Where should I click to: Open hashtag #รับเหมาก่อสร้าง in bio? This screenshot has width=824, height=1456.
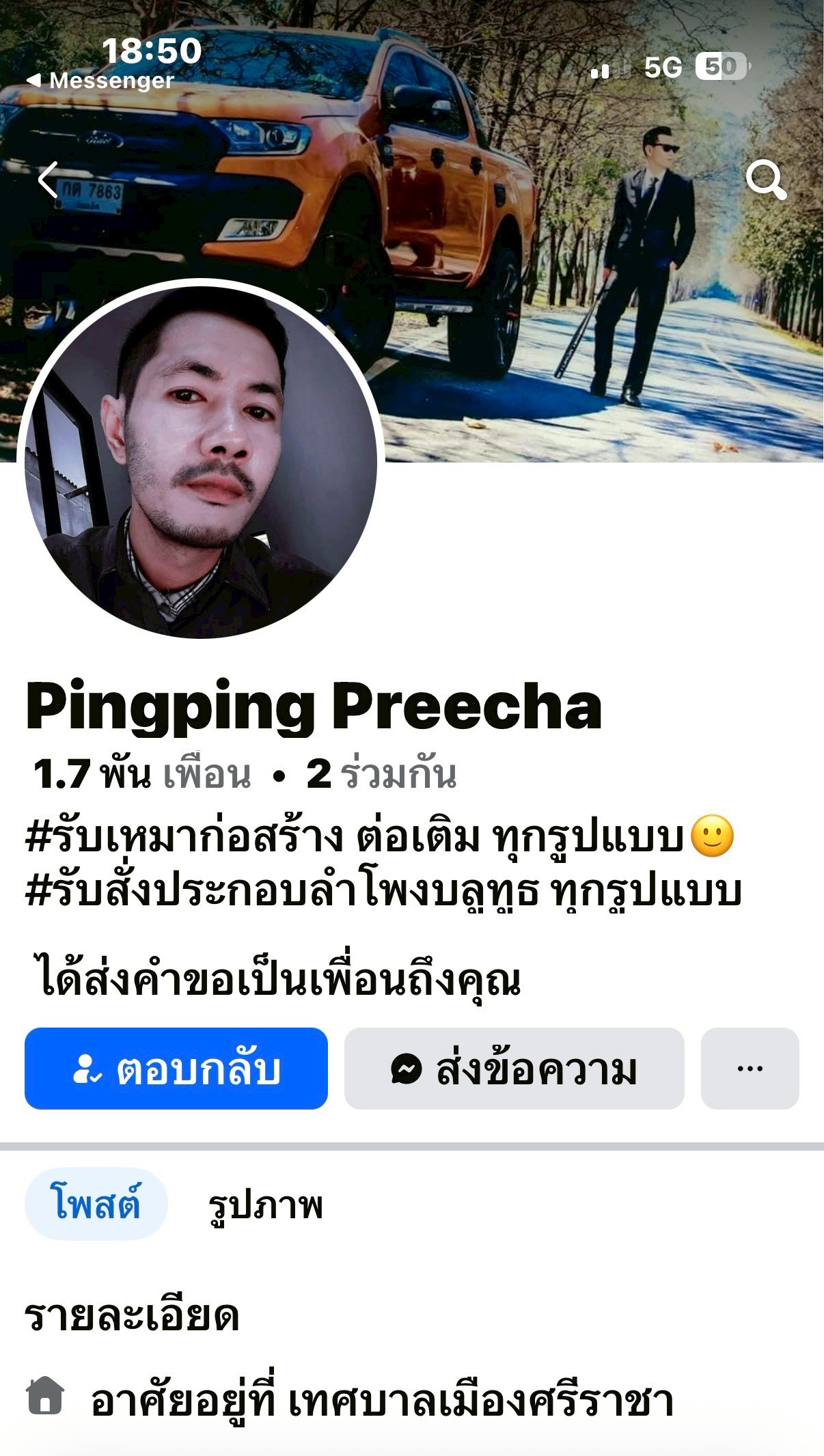[x=184, y=836]
